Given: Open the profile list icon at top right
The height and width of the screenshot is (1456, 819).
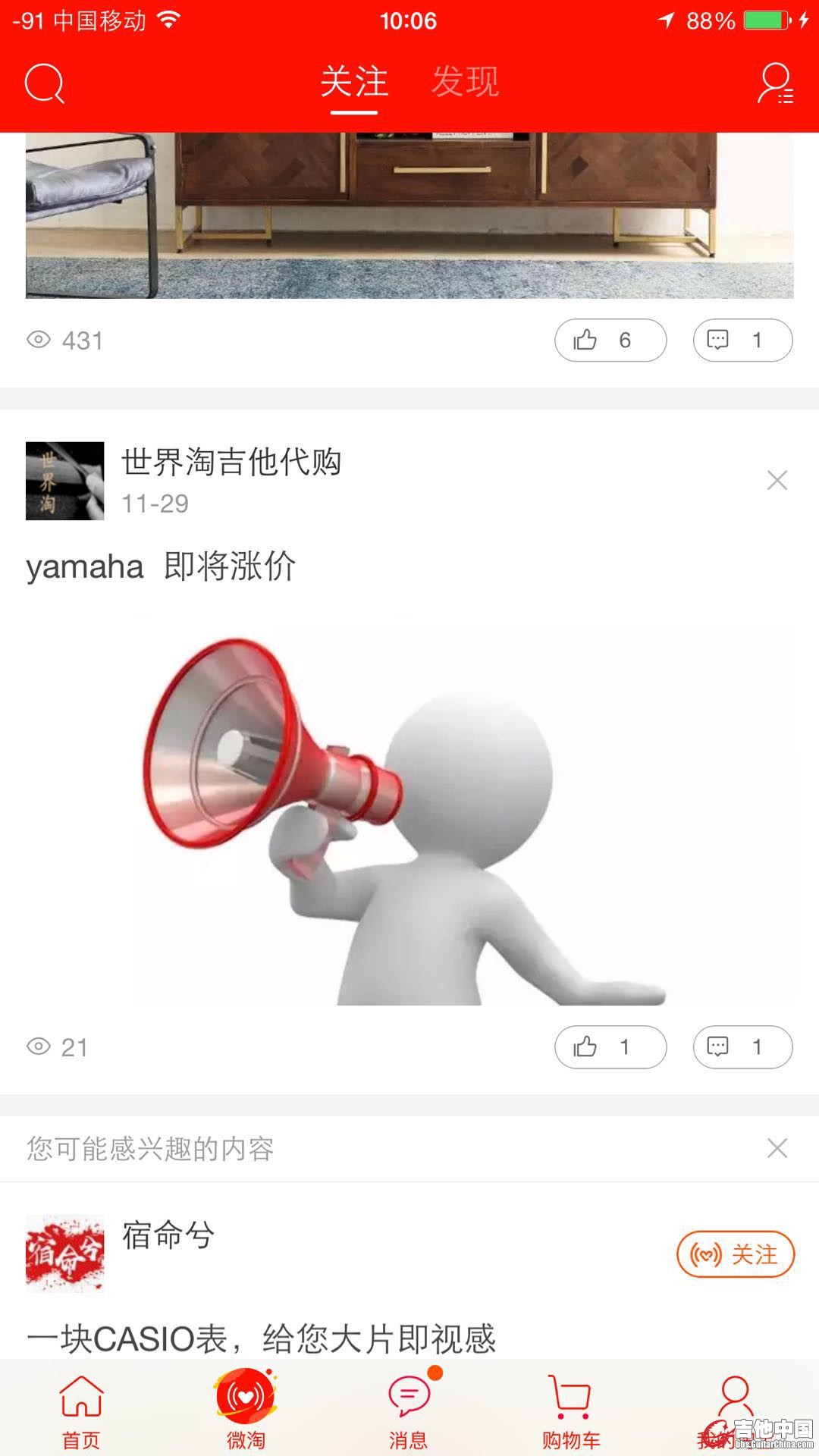Looking at the screenshot, I should coord(775,83).
